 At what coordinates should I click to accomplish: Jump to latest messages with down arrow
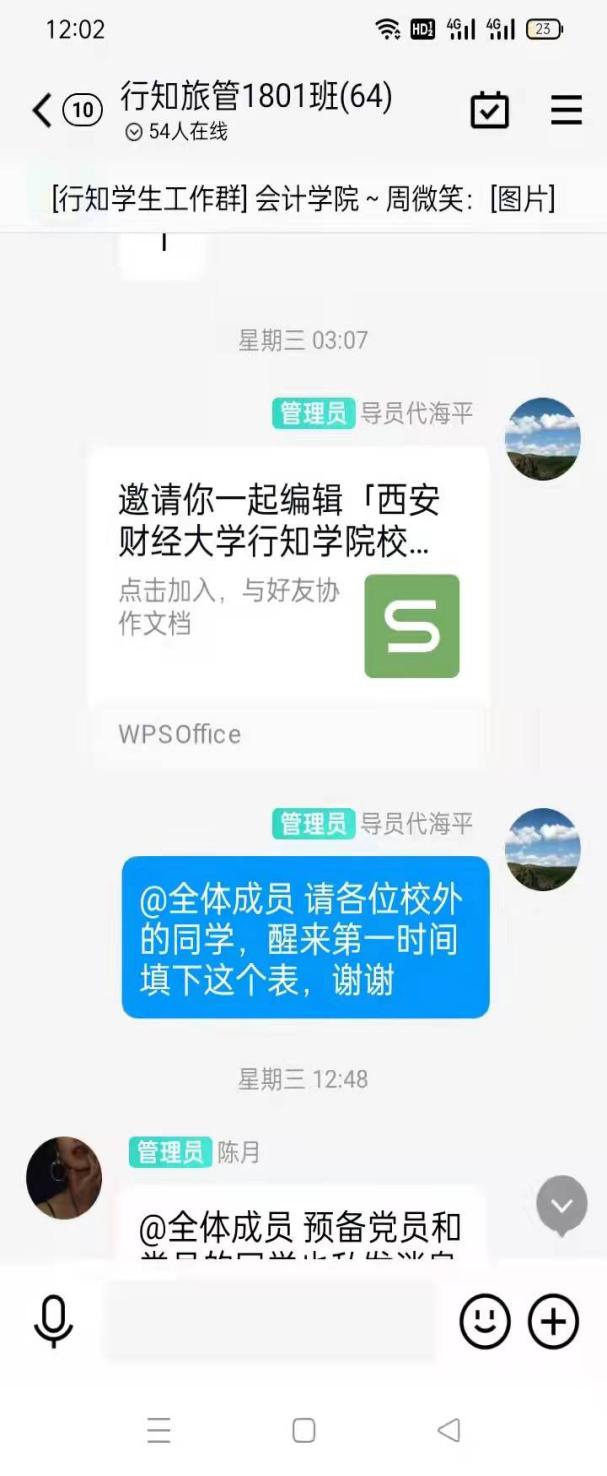pos(561,1205)
